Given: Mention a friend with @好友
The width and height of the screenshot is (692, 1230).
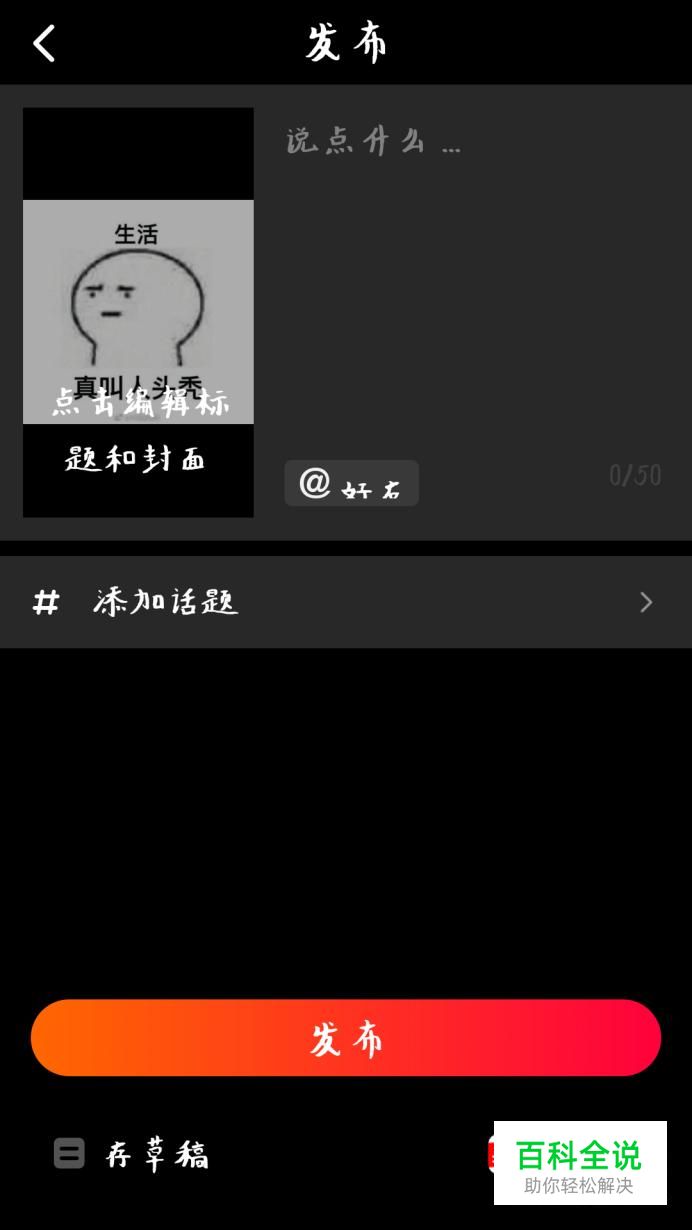Looking at the screenshot, I should tap(351, 484).
